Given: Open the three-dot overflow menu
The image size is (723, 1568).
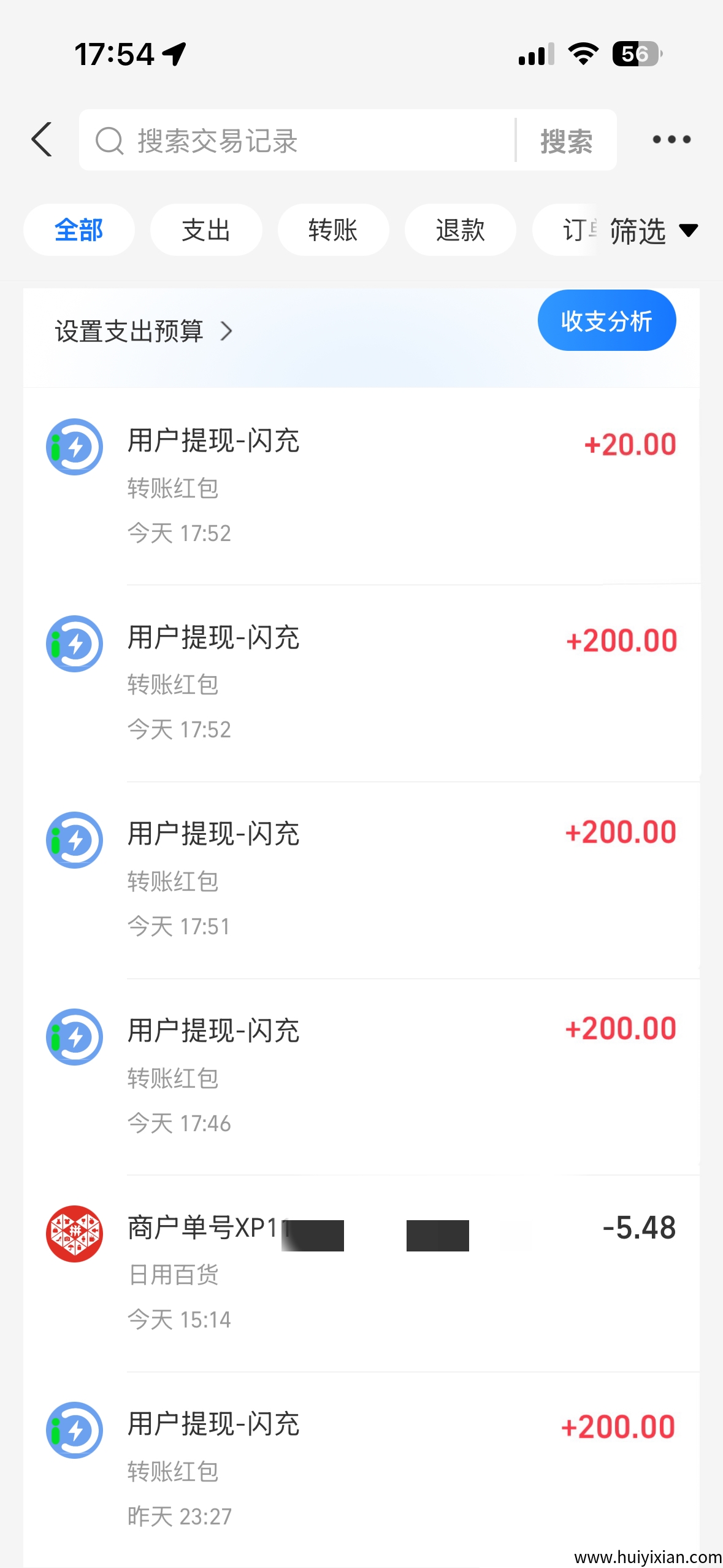Looking at the screenshot, I should tap(671, 140).
